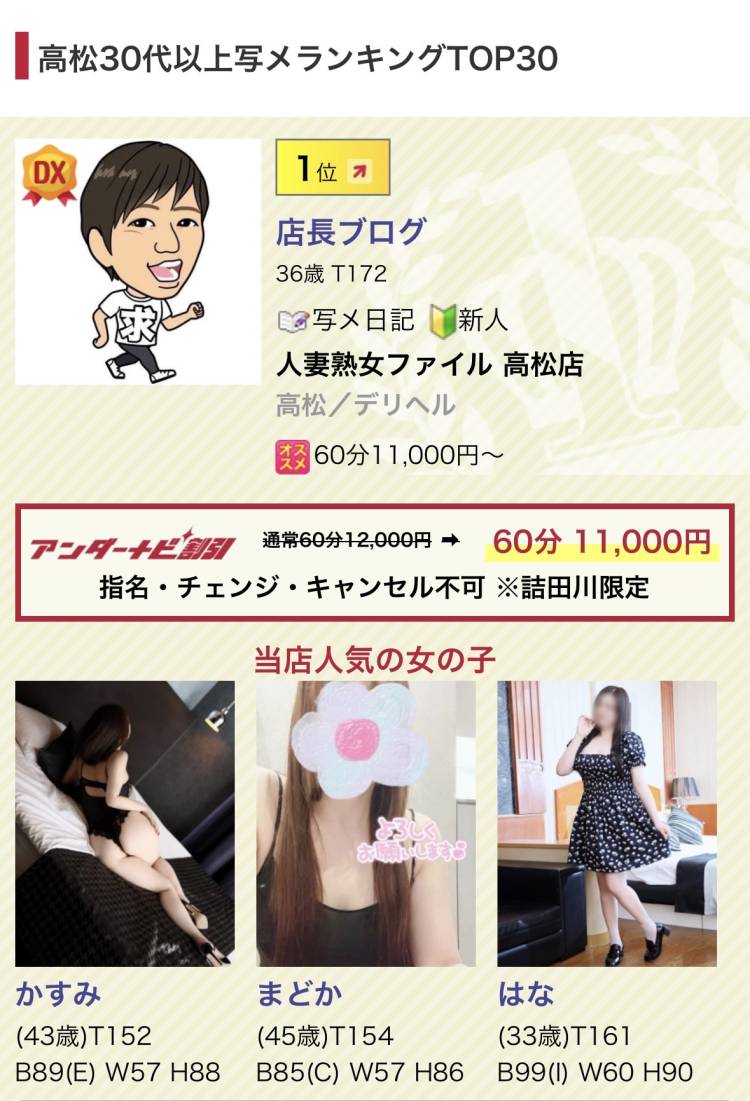Viewport: 750px width, 1101px height.
Task: Open かすみ's photo tile
Action: 125,823
